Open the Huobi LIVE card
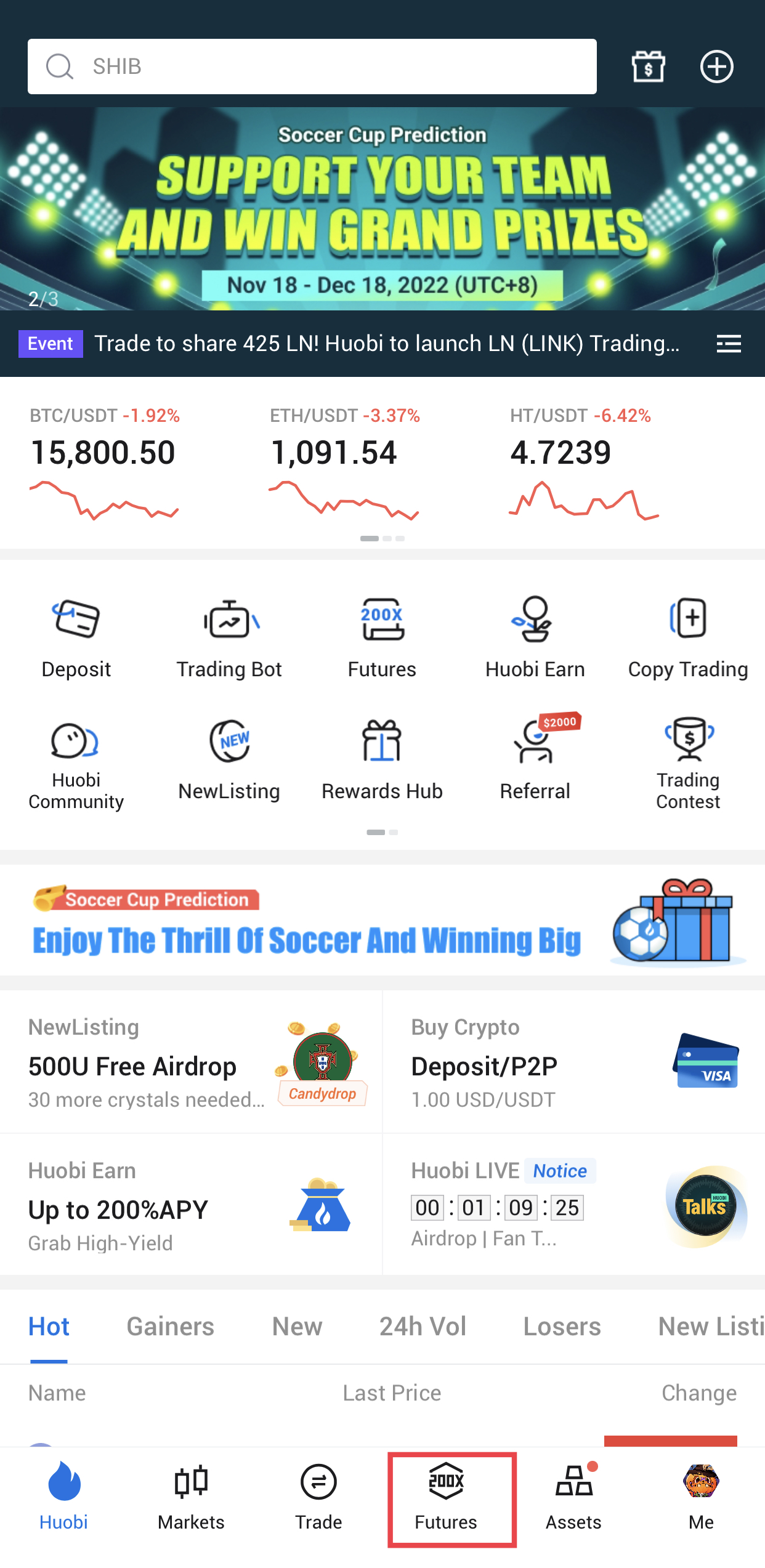The image size is (765, 1568). [x=573, y=1205]
